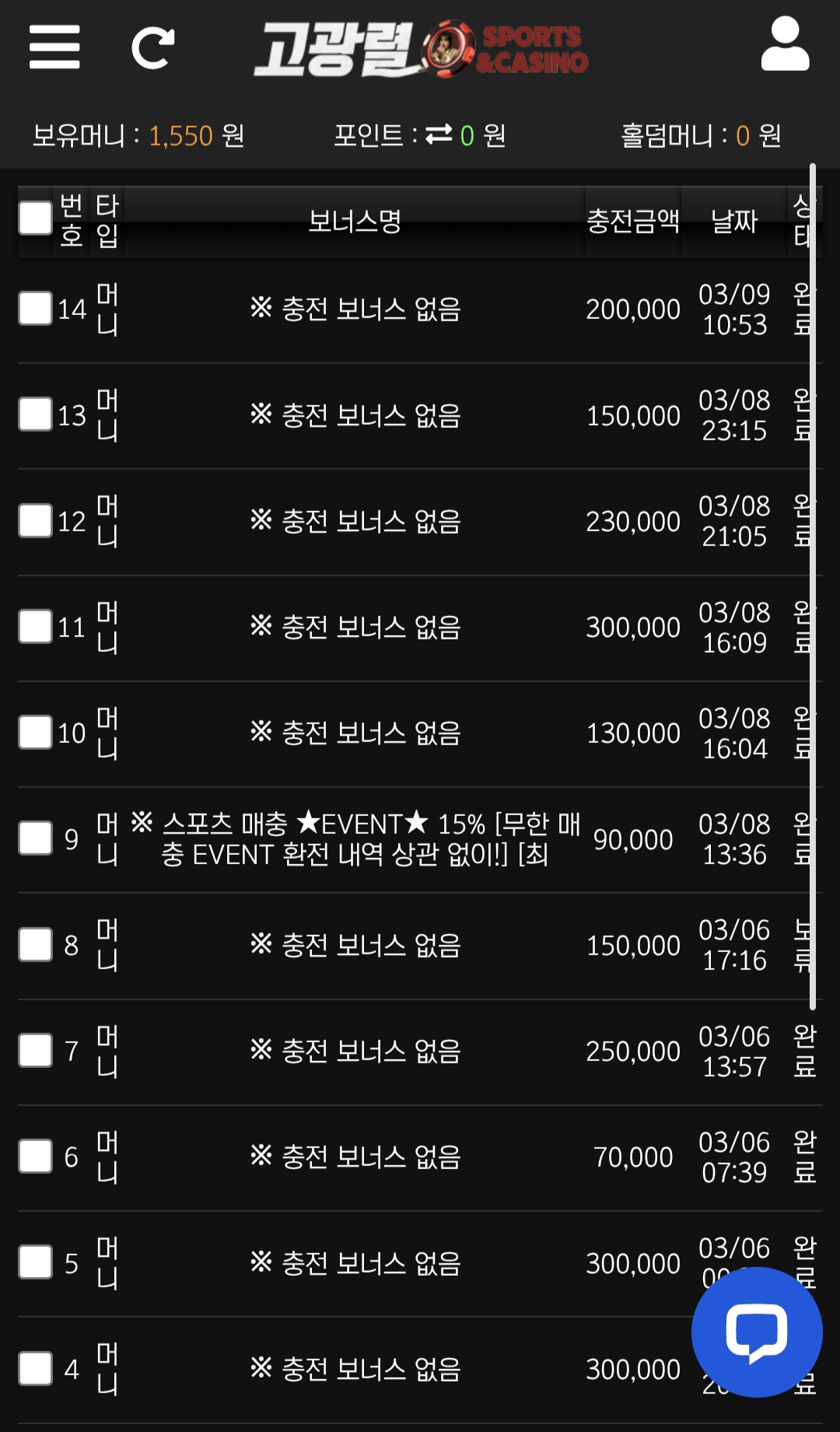Check the checkbox for row 9 EVENT entry

pos(33,839)
